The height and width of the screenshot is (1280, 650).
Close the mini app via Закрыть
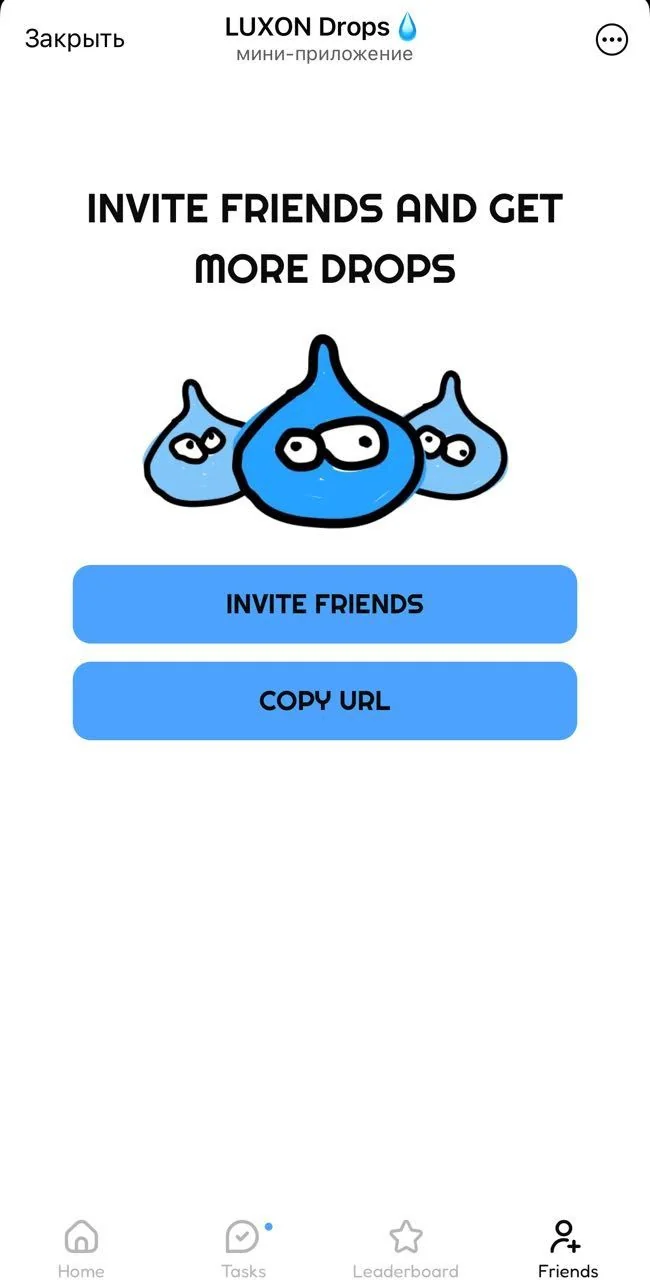74,39
